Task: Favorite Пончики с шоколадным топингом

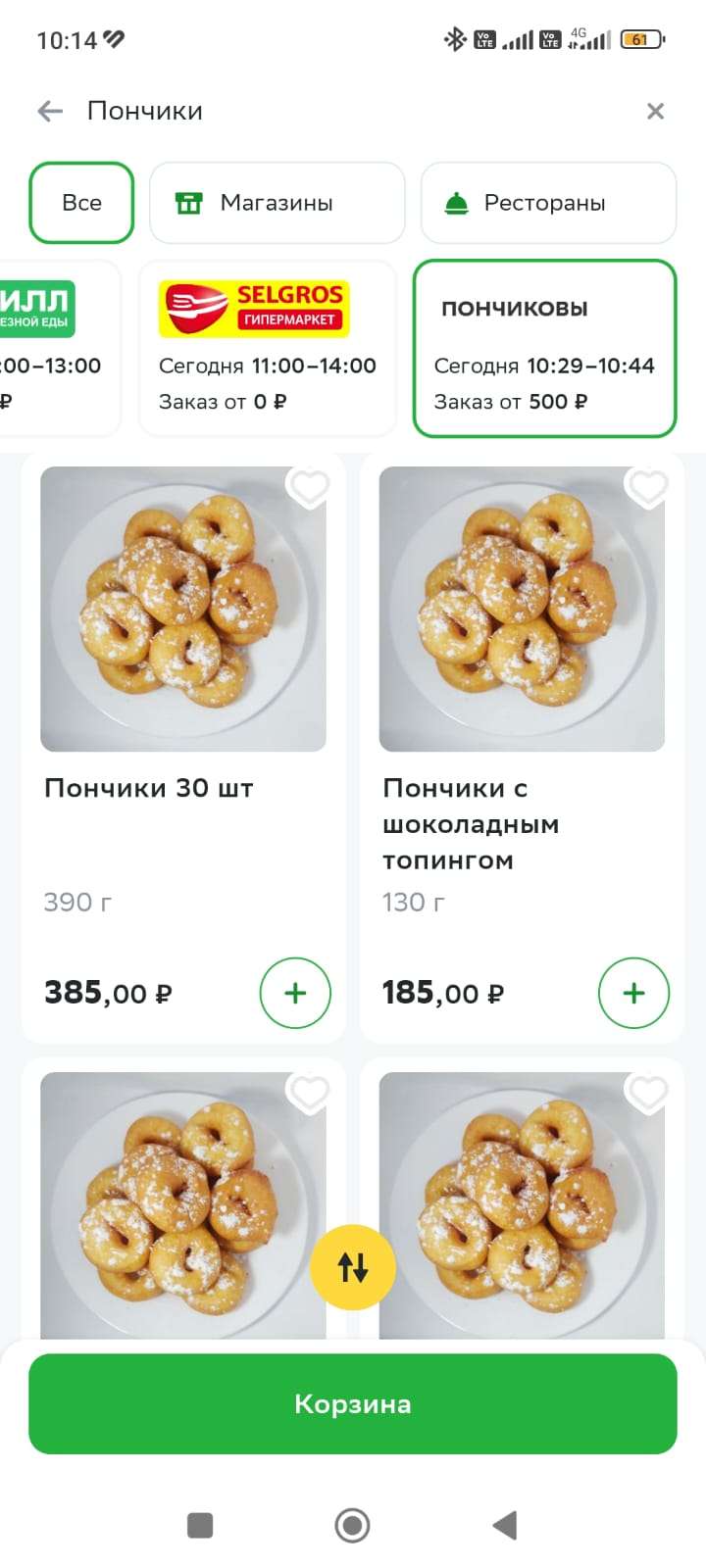Action: (x=647, y=487)
